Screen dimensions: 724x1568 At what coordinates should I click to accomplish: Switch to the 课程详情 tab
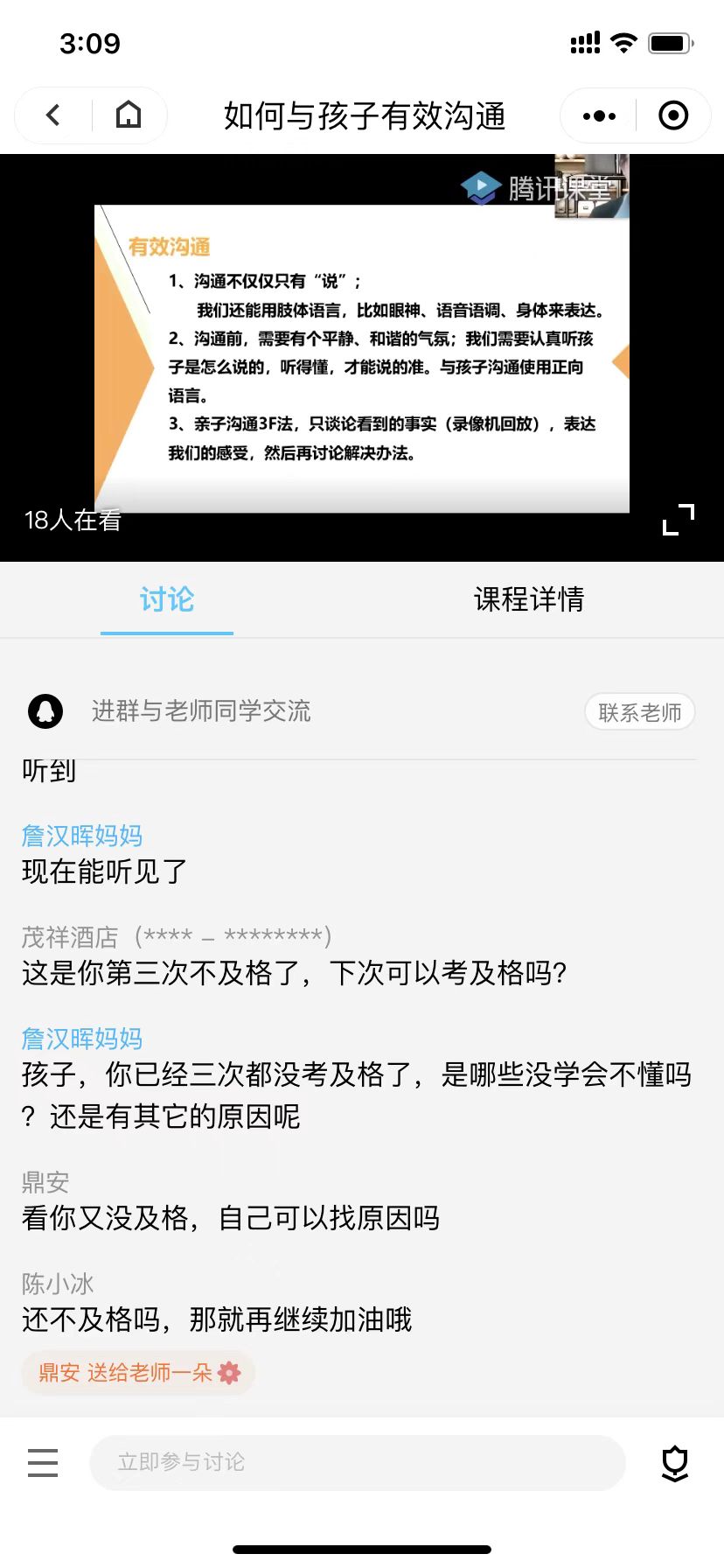tap(529, 600)
